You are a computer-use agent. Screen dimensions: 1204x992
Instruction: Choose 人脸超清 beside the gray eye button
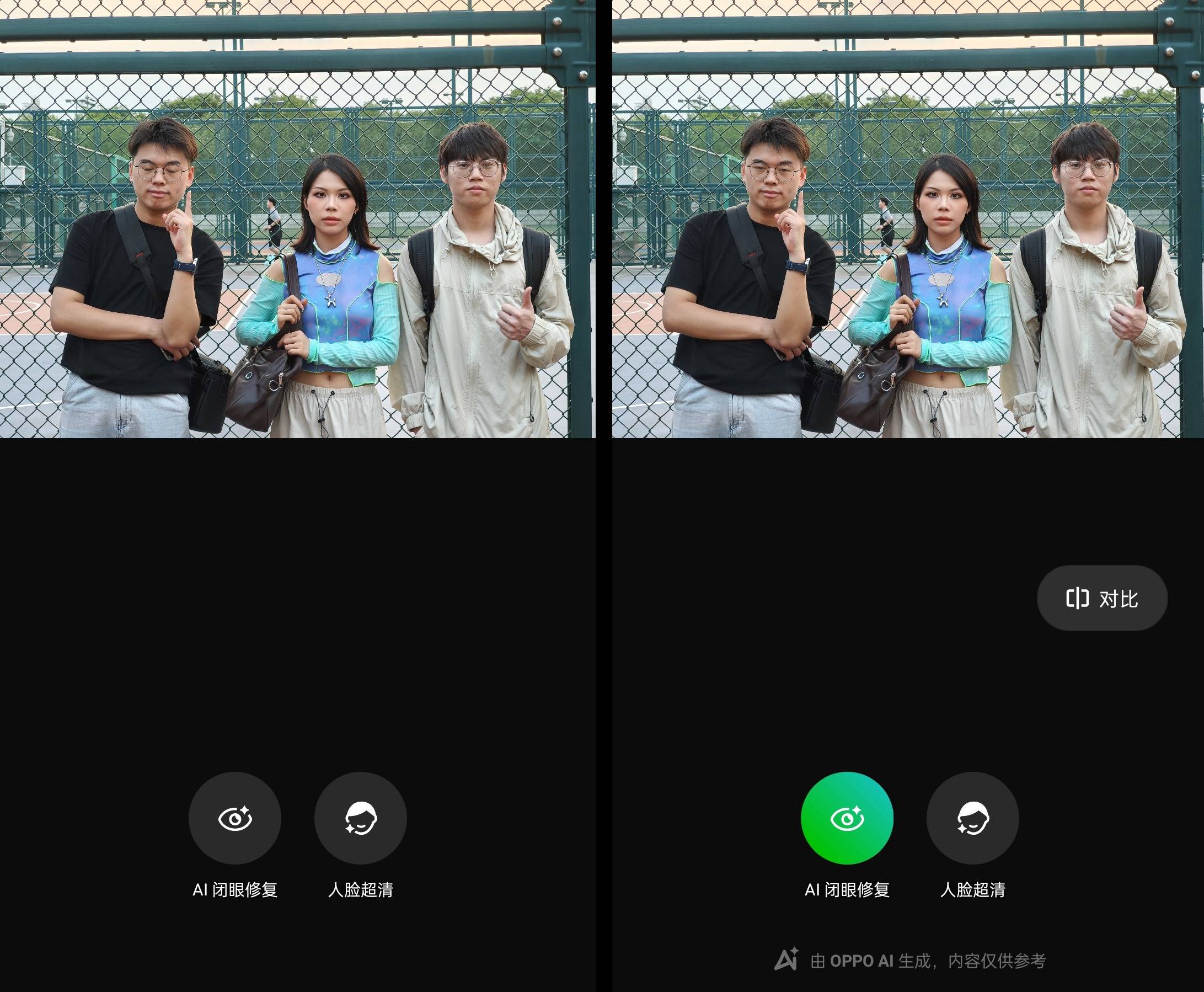coord(360,818)
